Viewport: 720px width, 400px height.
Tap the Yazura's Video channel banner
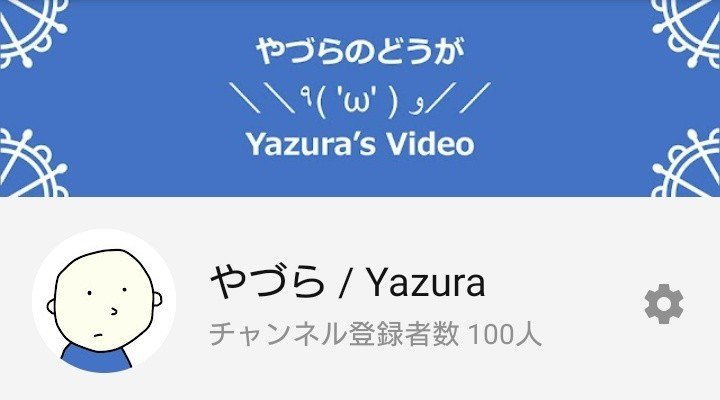(360, 98)
